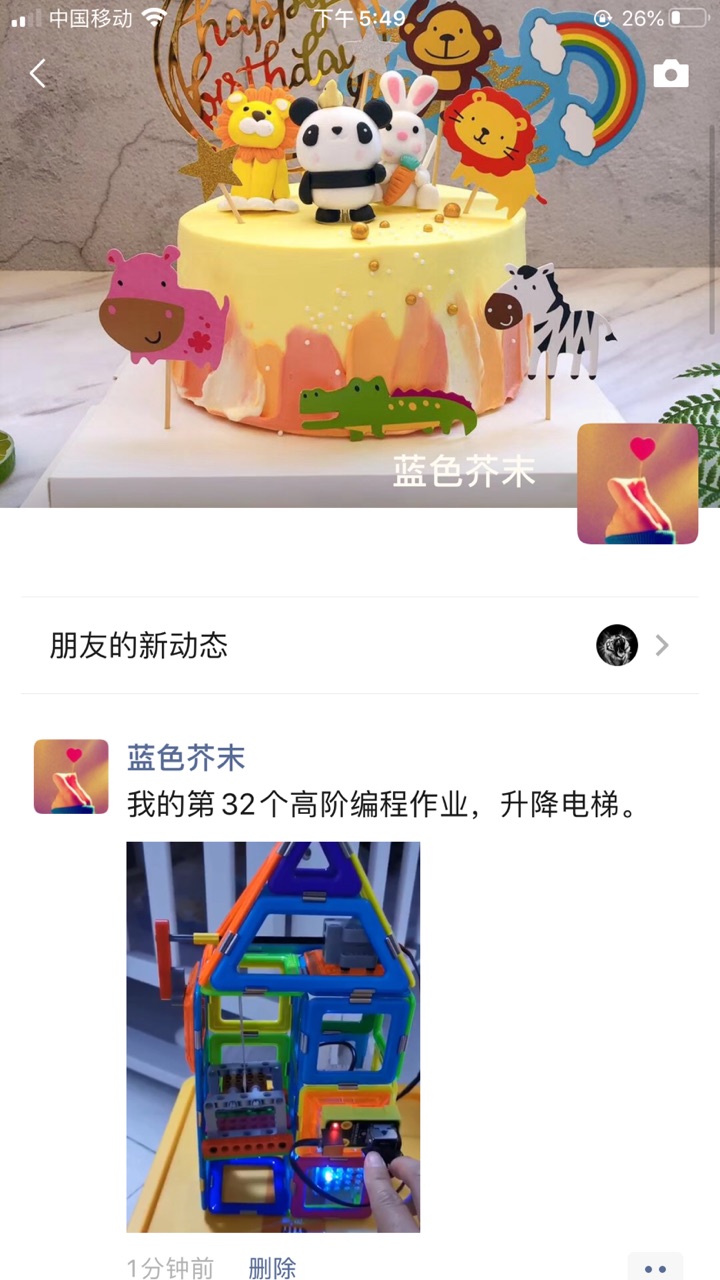Open the camera to post a moment
This screenshot has width=720, height=1280.
pos(670,74)
